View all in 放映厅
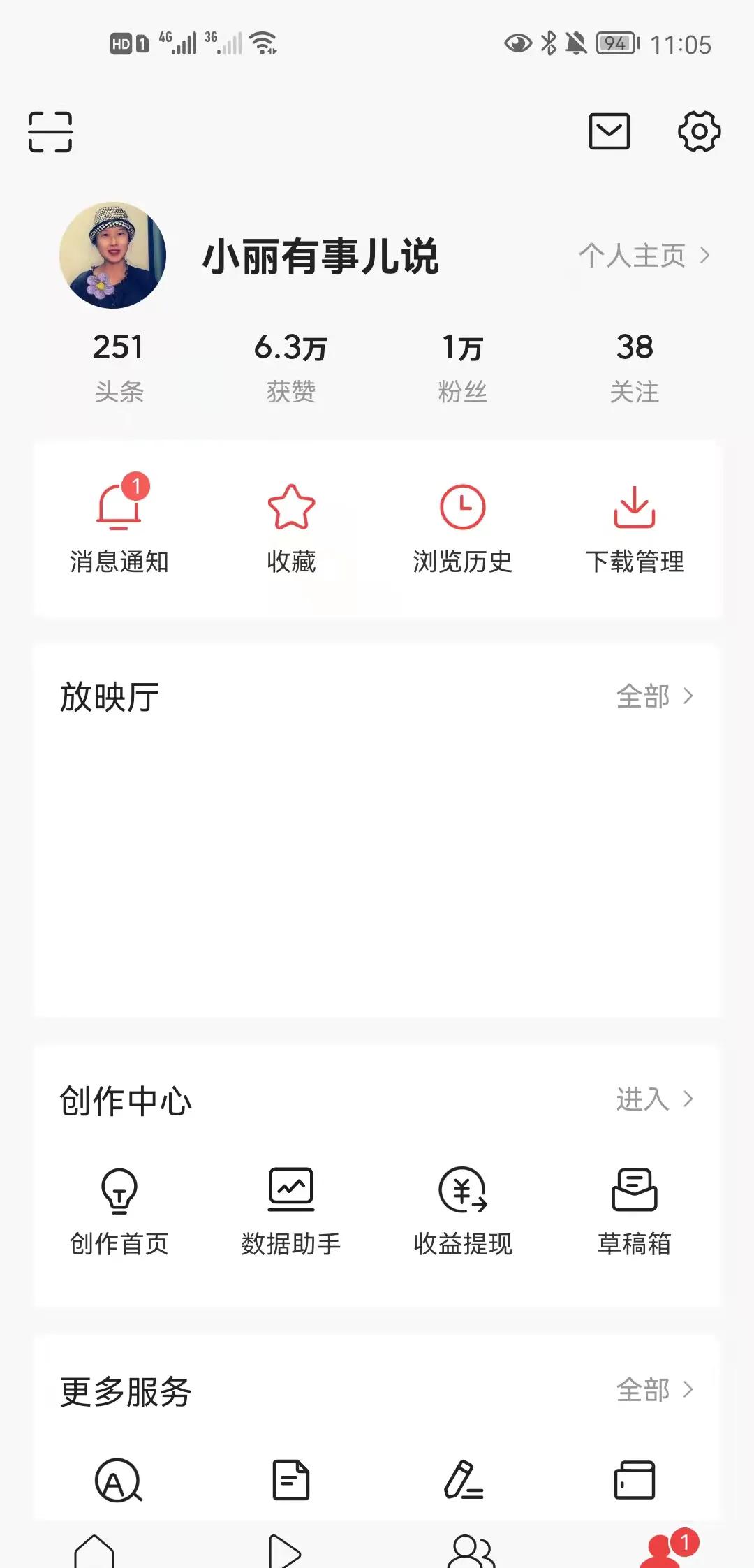Screen dimensions: 754x1568 pos(655,696)
